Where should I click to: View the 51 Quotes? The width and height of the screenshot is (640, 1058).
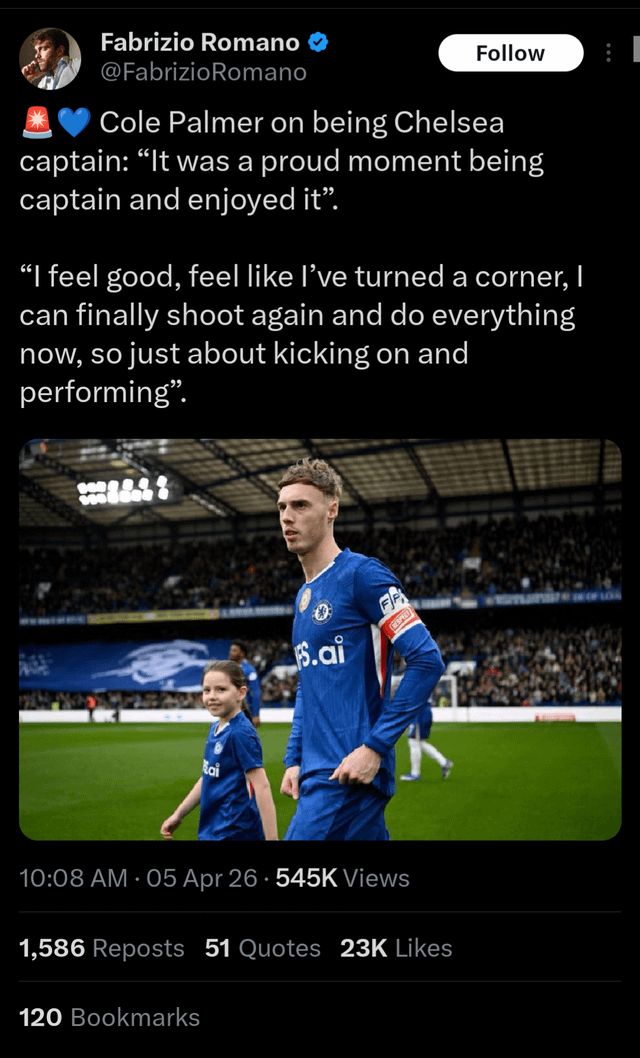[x=263, y=948]
